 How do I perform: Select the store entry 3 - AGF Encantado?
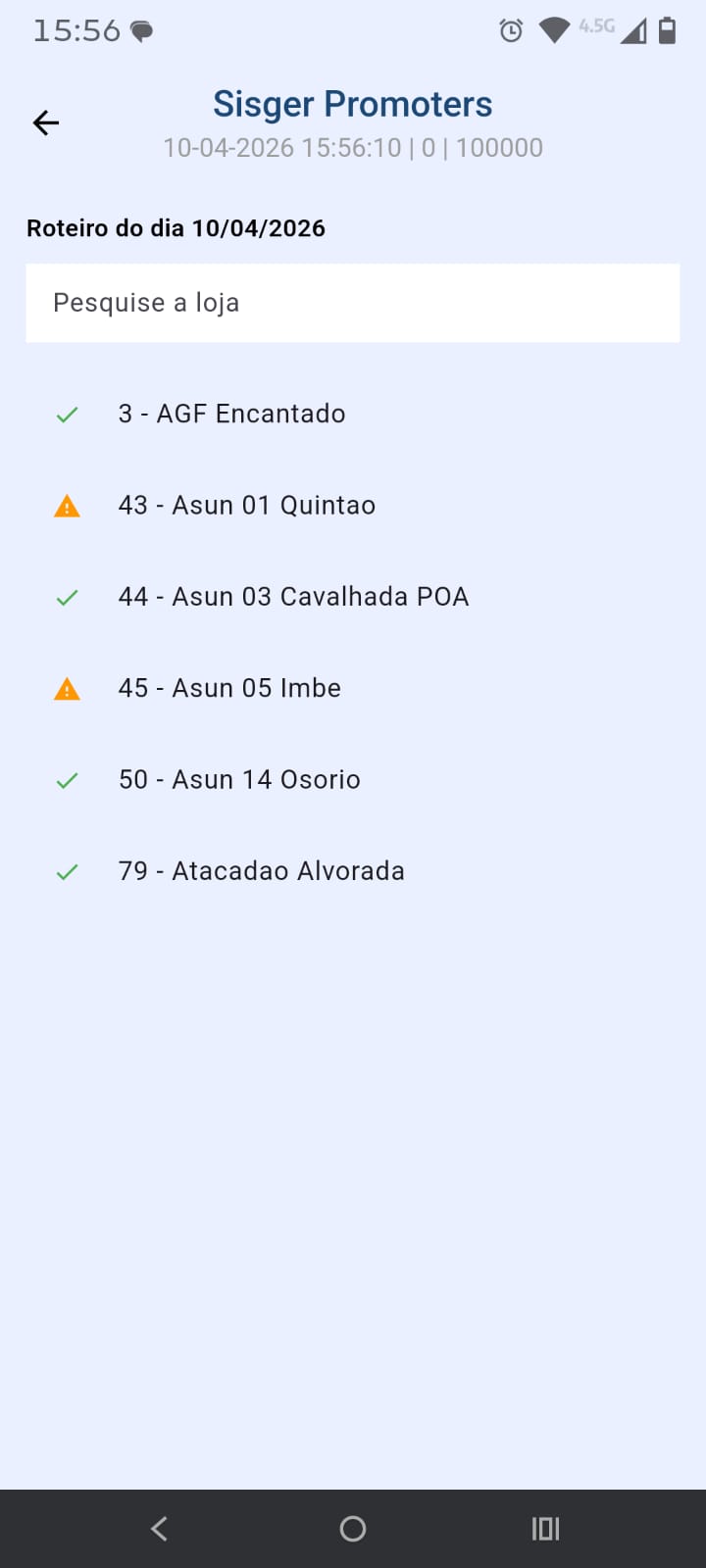click(x=232, y=414)
